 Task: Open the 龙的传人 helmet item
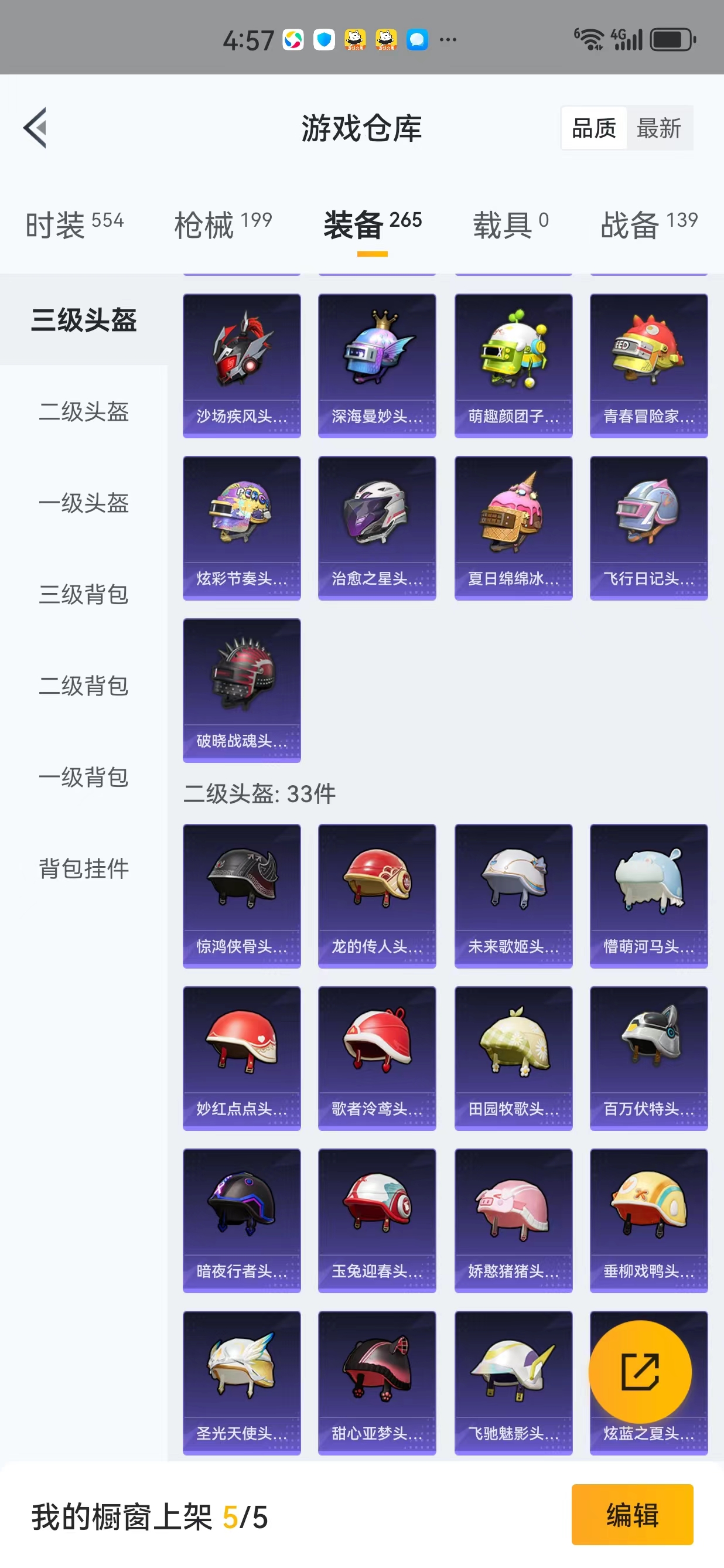tap(377, 895)
